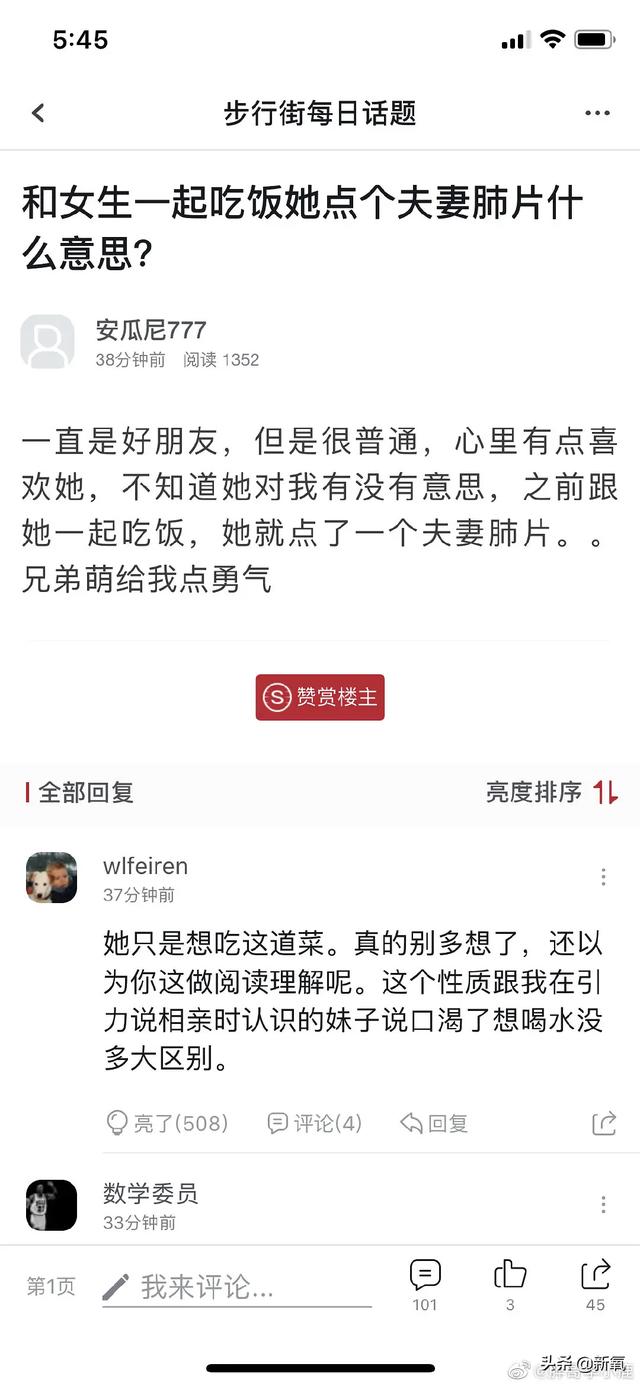Viewport: 640px width, 1386px height.
Task: Tap 回复 under wlfeiren's comment
Action: coord(434,1123)
